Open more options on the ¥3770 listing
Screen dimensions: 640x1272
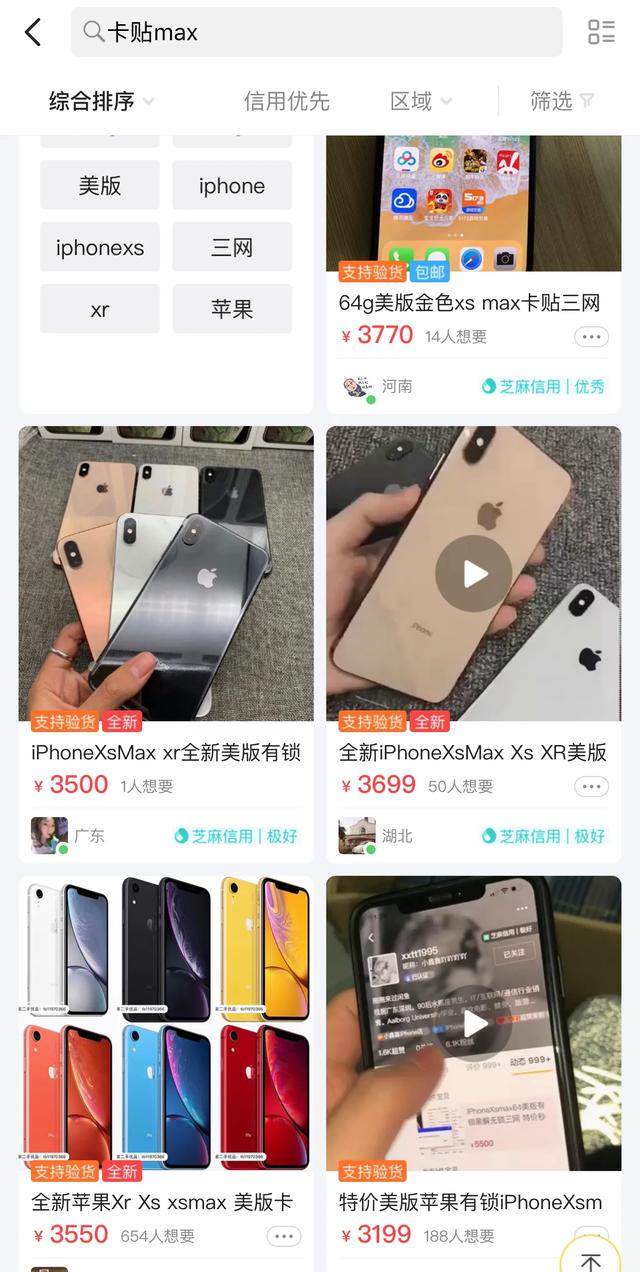click(591, 337)
